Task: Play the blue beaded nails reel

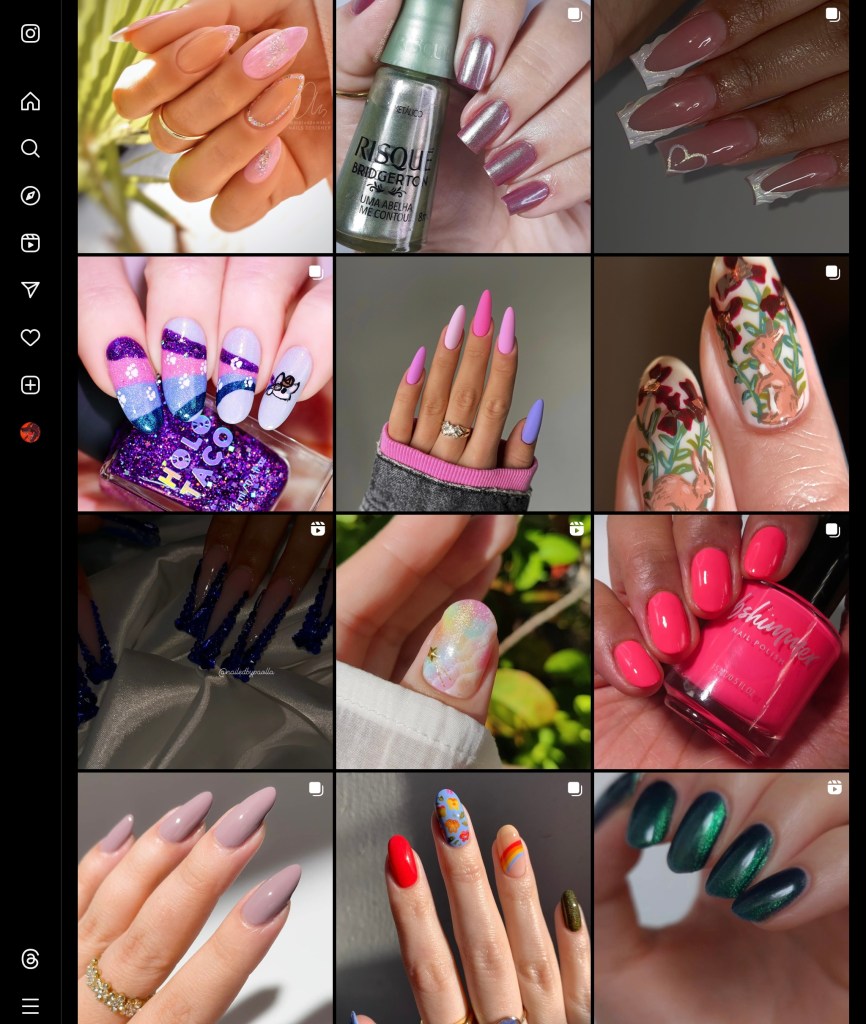Action: point(205,642)
